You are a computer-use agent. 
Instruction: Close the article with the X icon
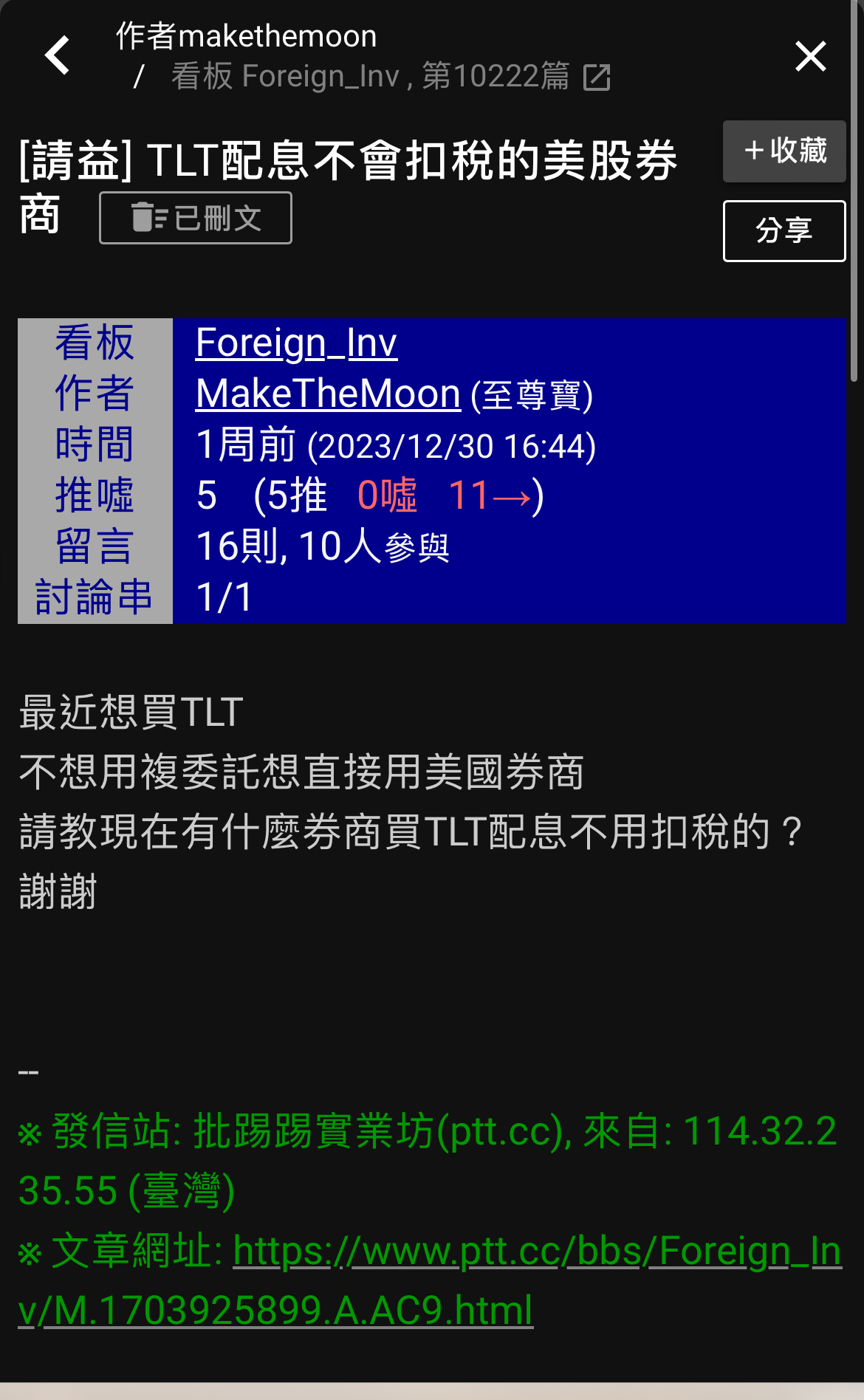pyautogui.click(x=810, y=56)
